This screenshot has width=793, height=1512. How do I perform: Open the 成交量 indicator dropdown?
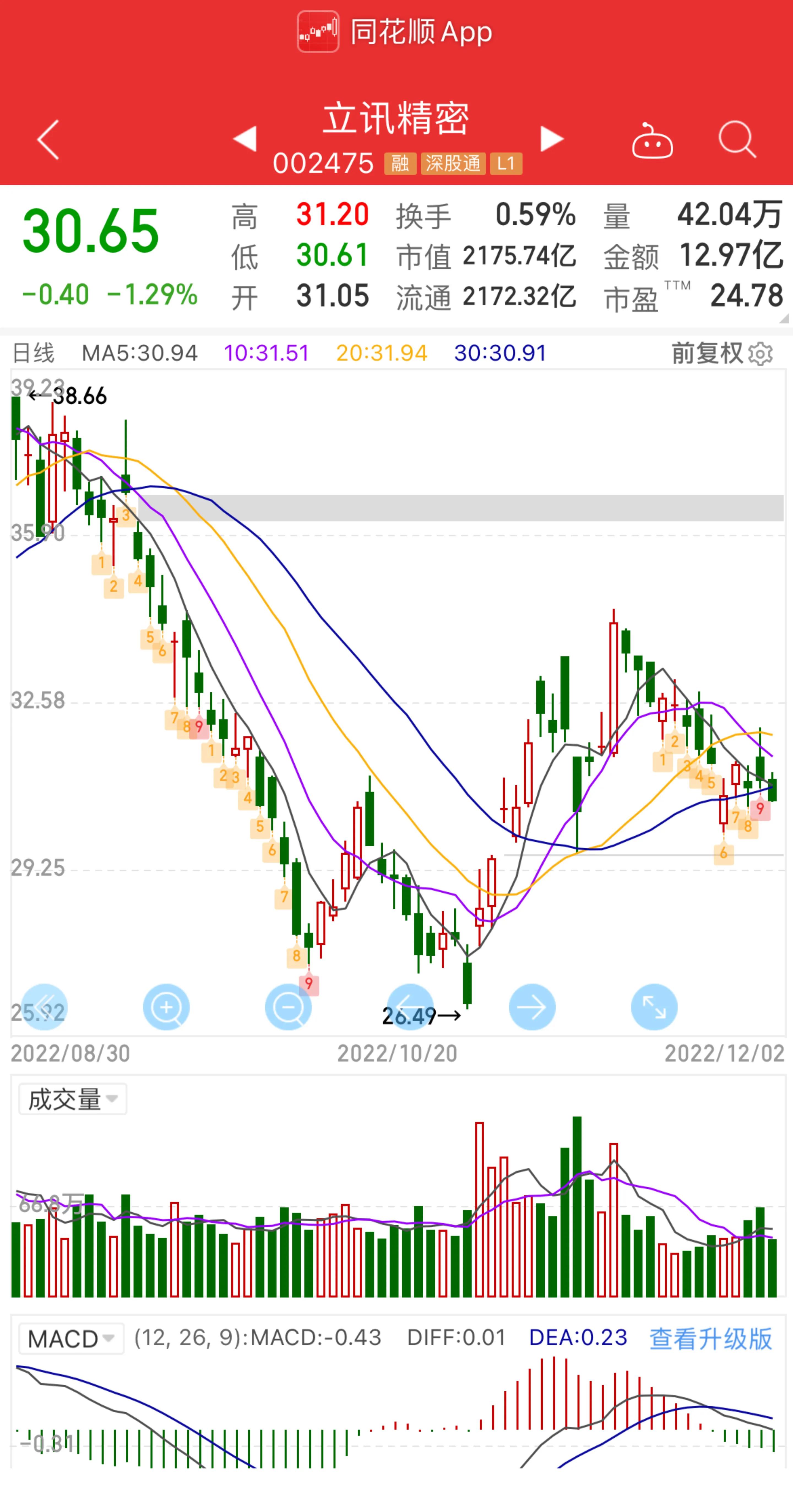pyautogui.click(x=72, y=1098)
